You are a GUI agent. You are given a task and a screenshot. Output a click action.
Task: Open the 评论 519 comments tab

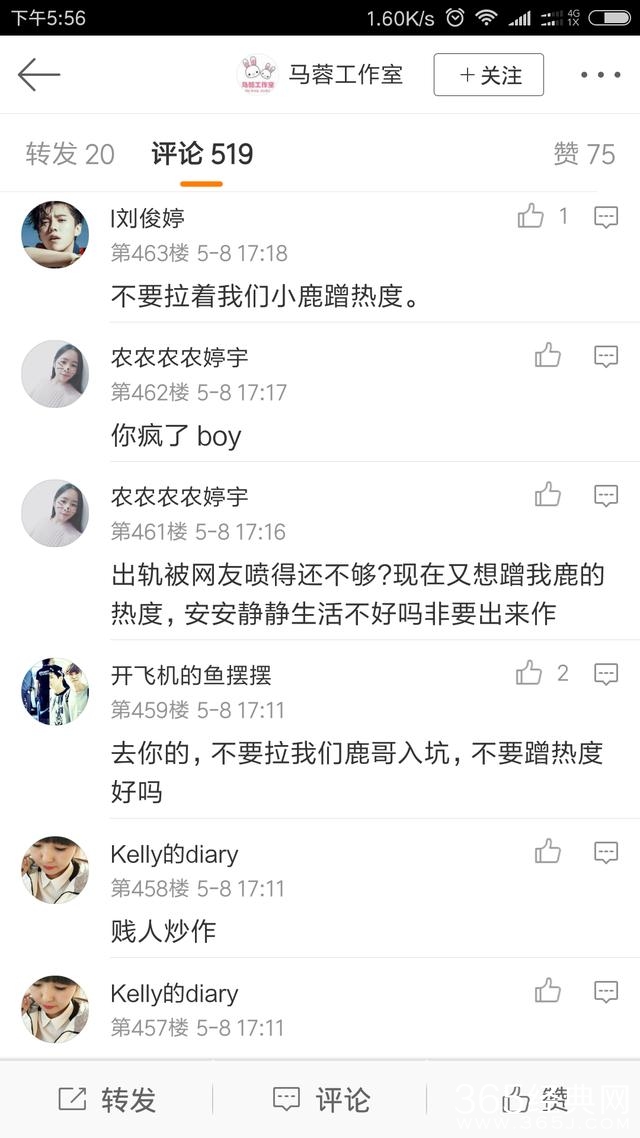tap(202, 154)
